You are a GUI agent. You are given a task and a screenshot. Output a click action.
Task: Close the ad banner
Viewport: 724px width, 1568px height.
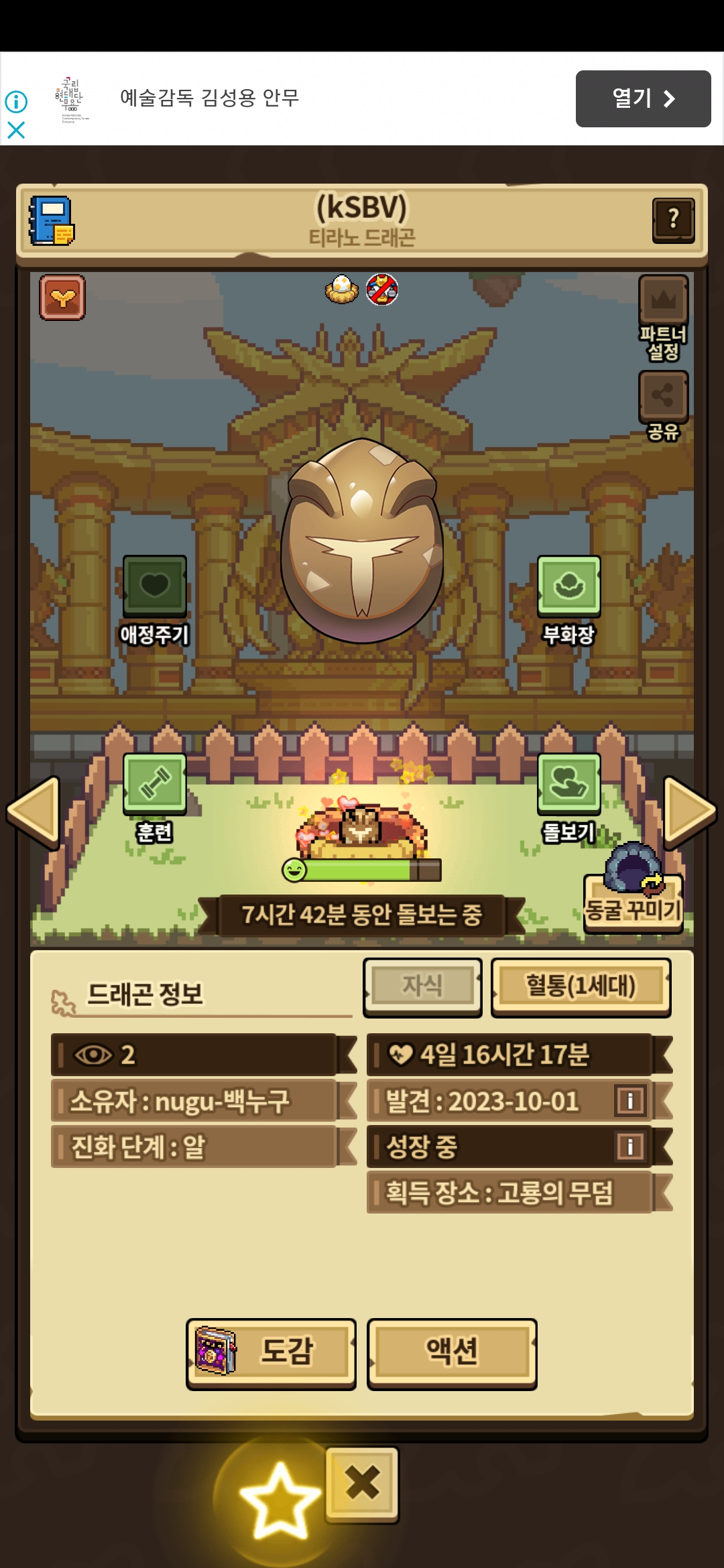(16, 129)
